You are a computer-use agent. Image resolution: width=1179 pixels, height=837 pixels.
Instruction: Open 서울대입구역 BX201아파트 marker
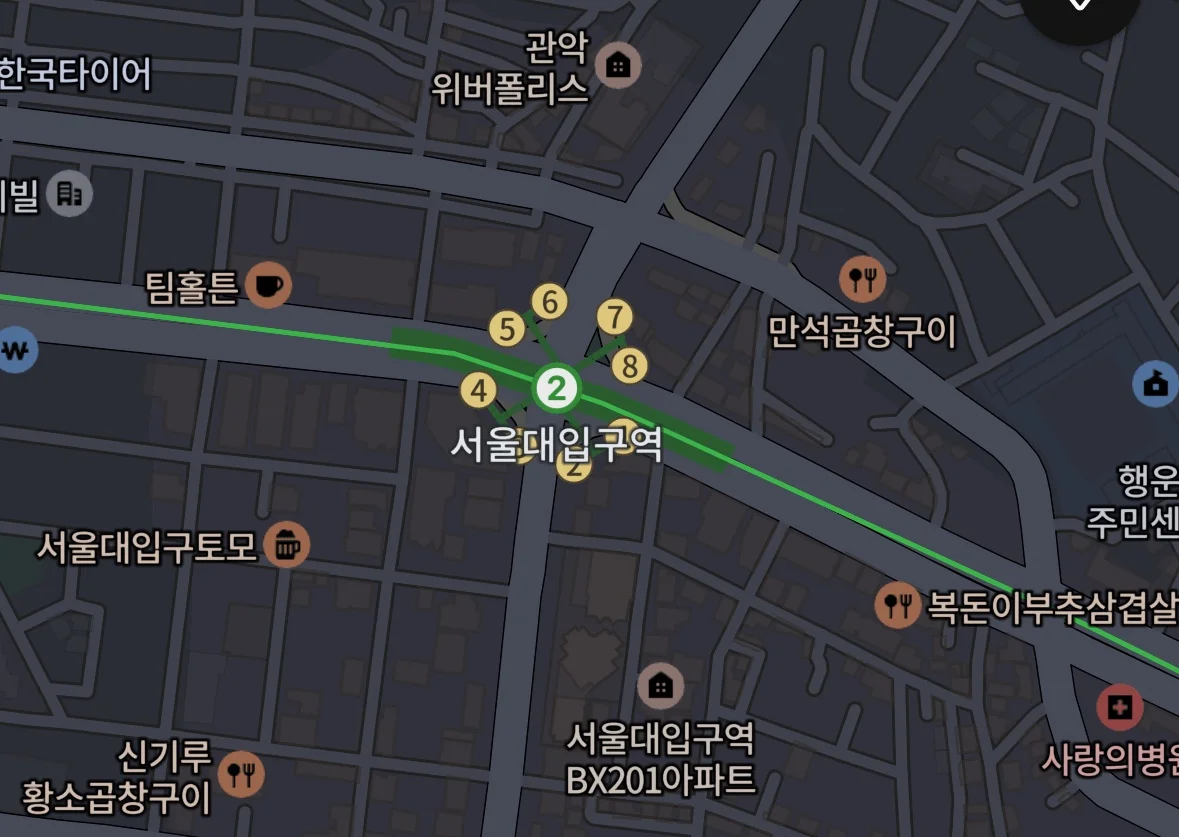click(x=660, y=686)
